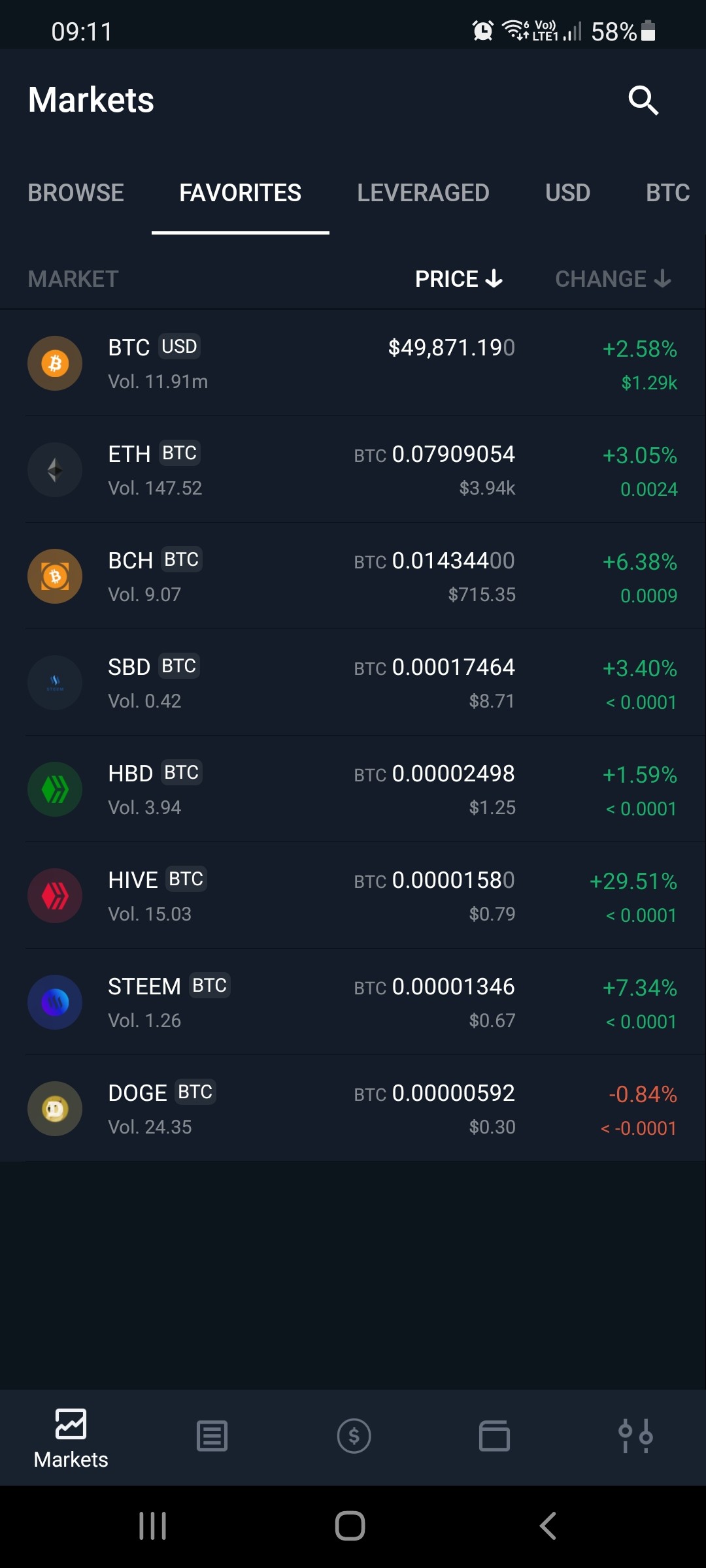Viewport: 706px width, 1568px height.
Task: Sort by MARKET column header
Action: point(73,279)
